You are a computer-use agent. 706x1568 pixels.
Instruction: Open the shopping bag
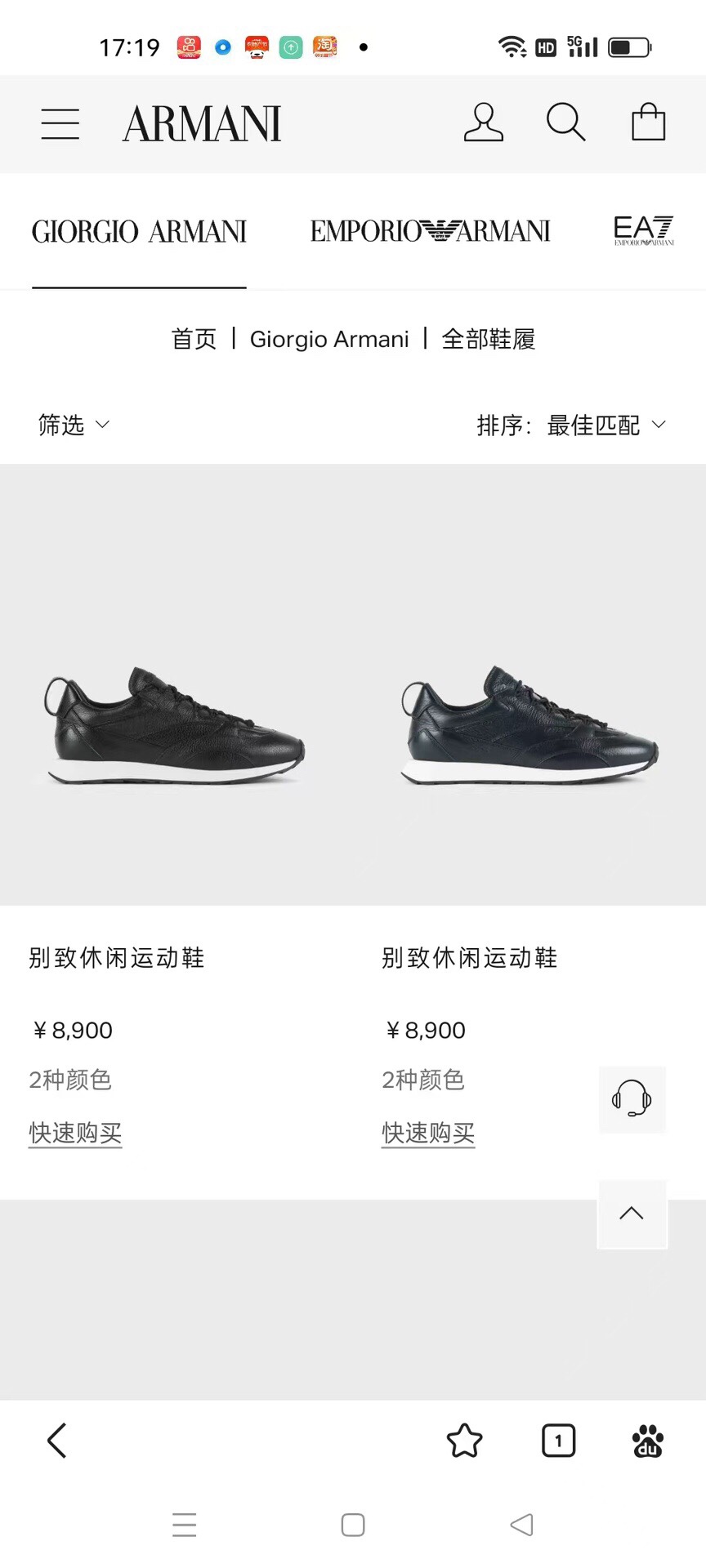click(649, 122)
